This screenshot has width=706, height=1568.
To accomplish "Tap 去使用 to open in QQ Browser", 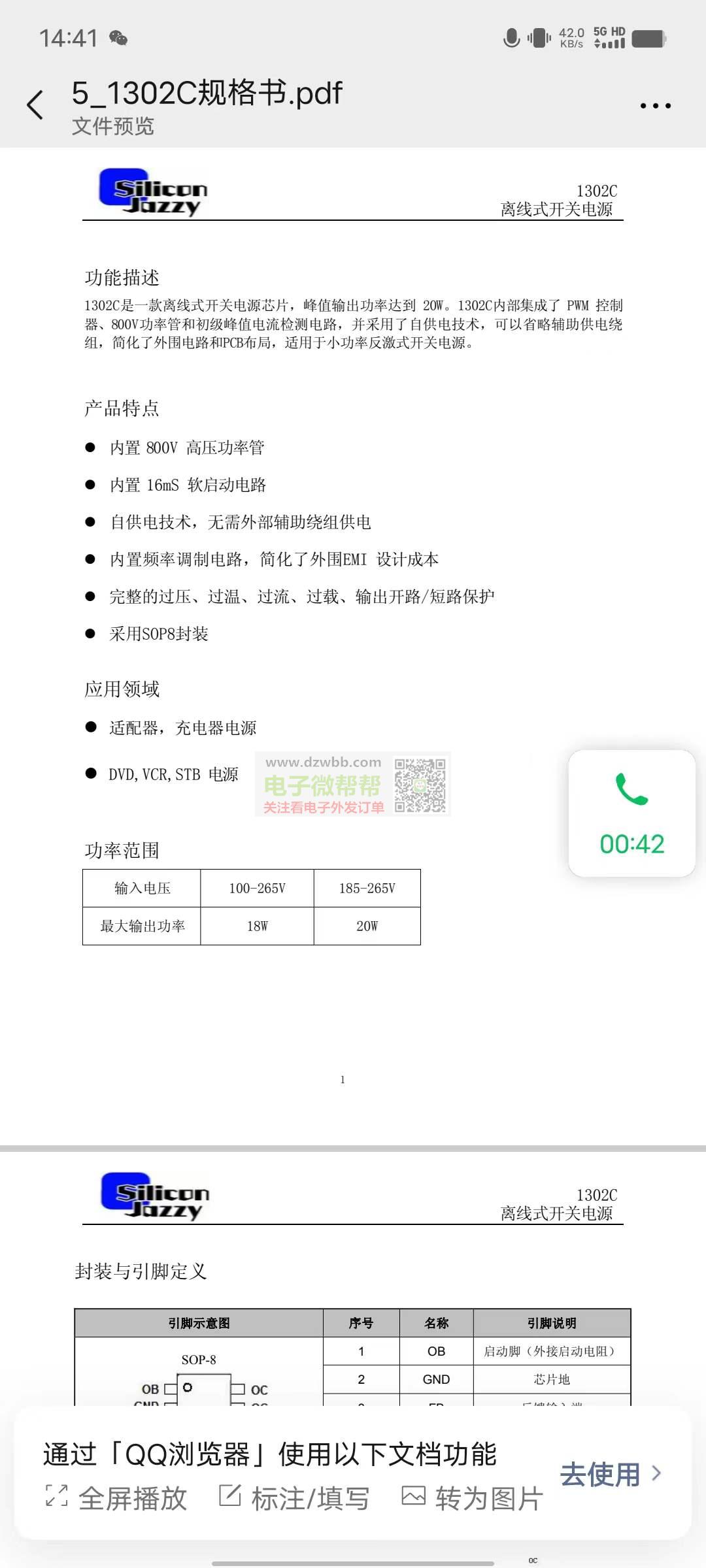I will (609, 1475).
